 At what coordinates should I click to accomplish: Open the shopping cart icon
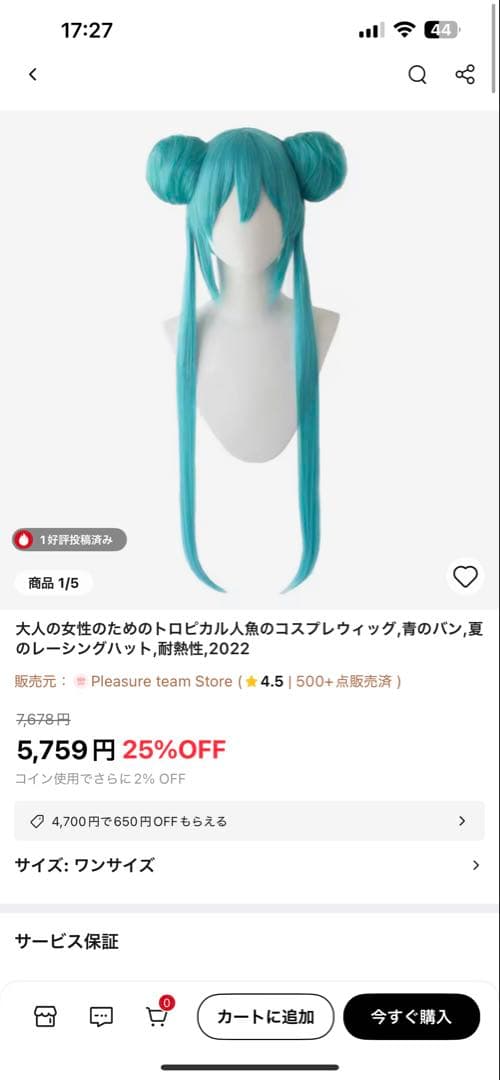(x=158, y=1015)
